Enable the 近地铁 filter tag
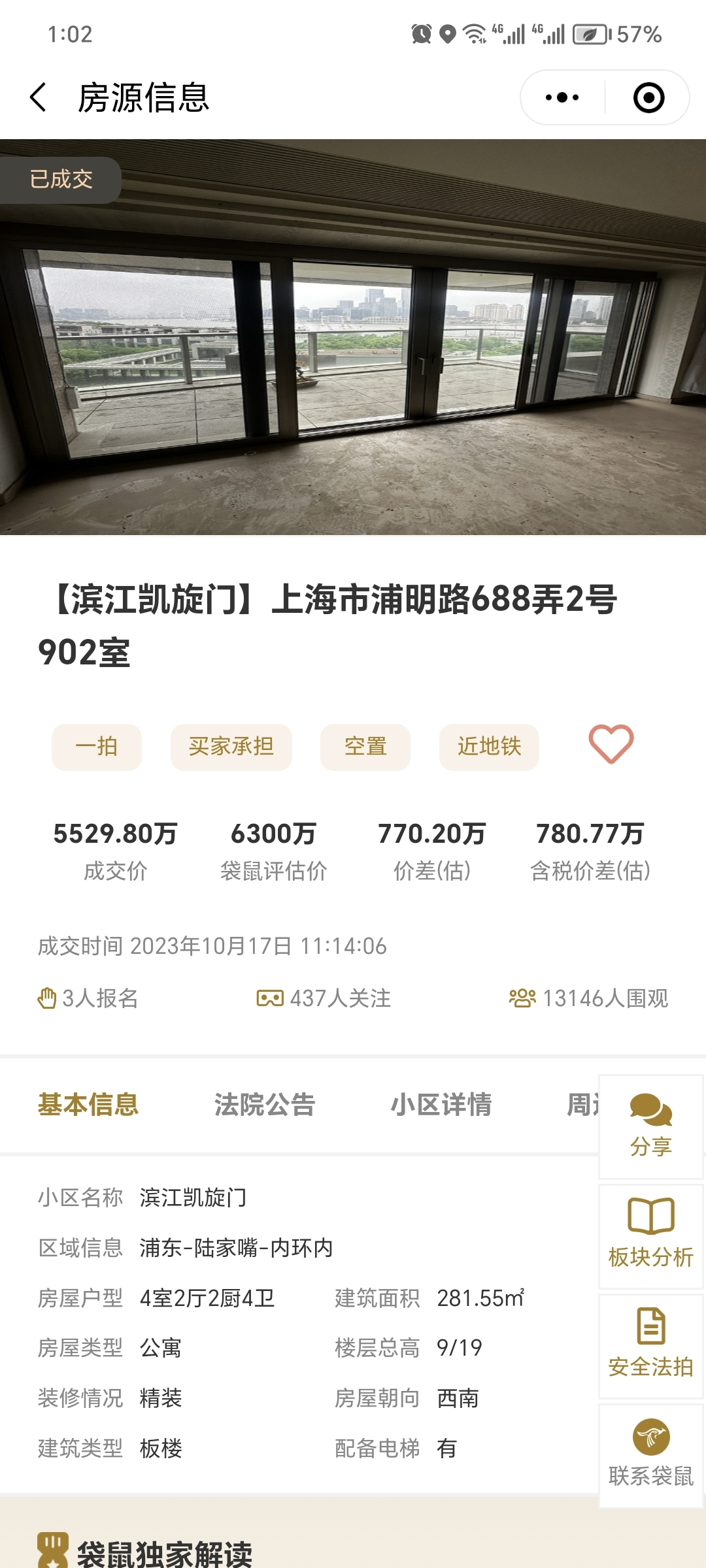Image resolution: width=706 pixels, height=1568 pixels. tap(489, 747)
